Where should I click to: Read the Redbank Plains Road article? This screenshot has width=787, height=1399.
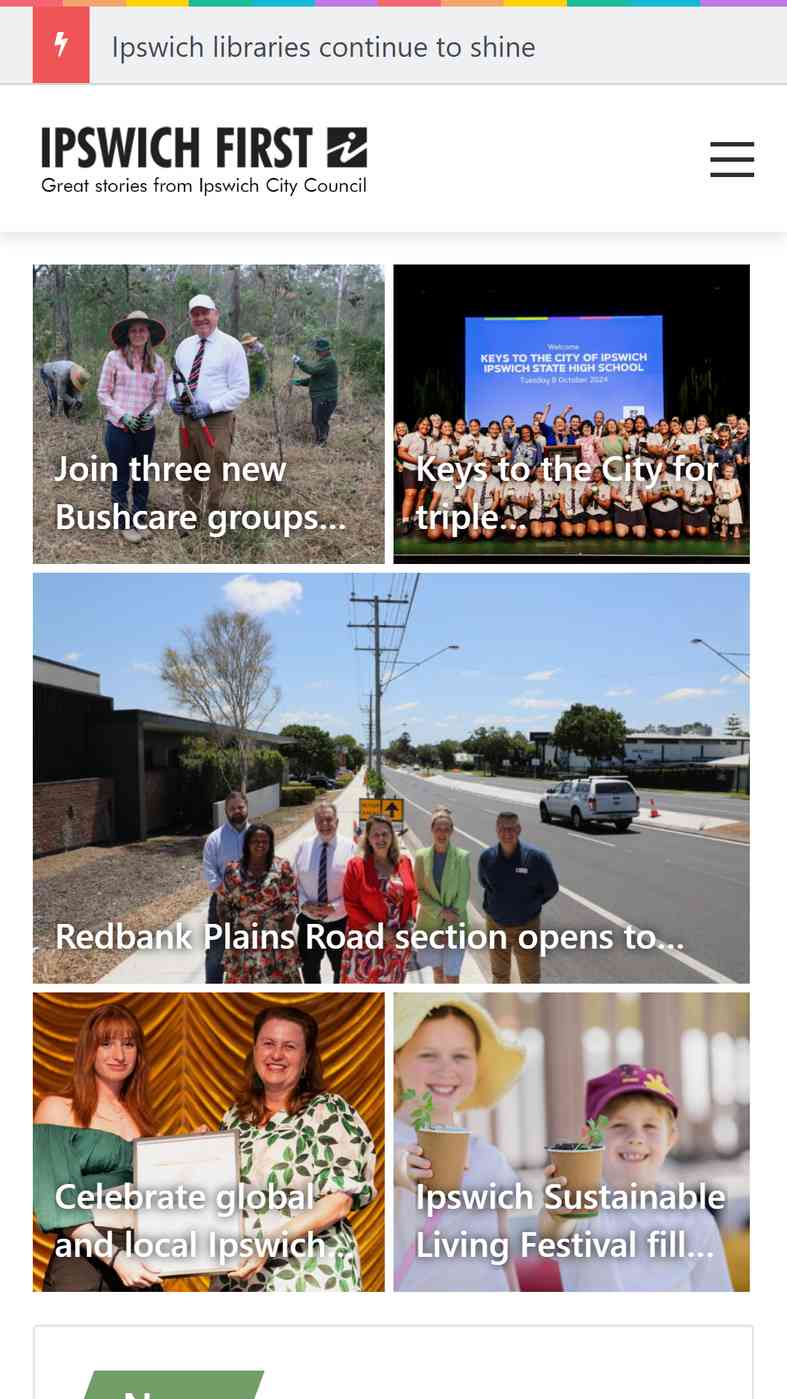click(391, 778)
